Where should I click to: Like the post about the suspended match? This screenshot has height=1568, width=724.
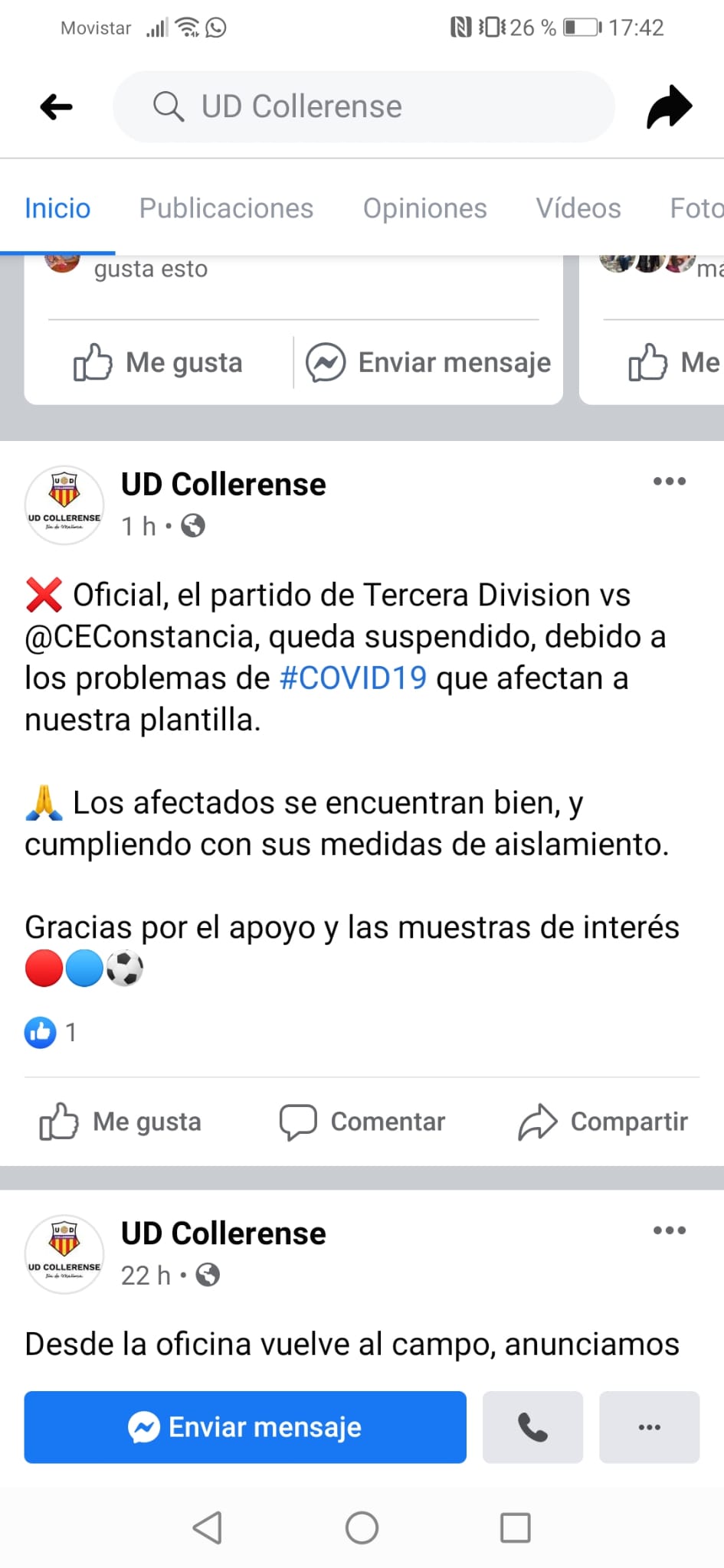click(x=121, y=1122)
